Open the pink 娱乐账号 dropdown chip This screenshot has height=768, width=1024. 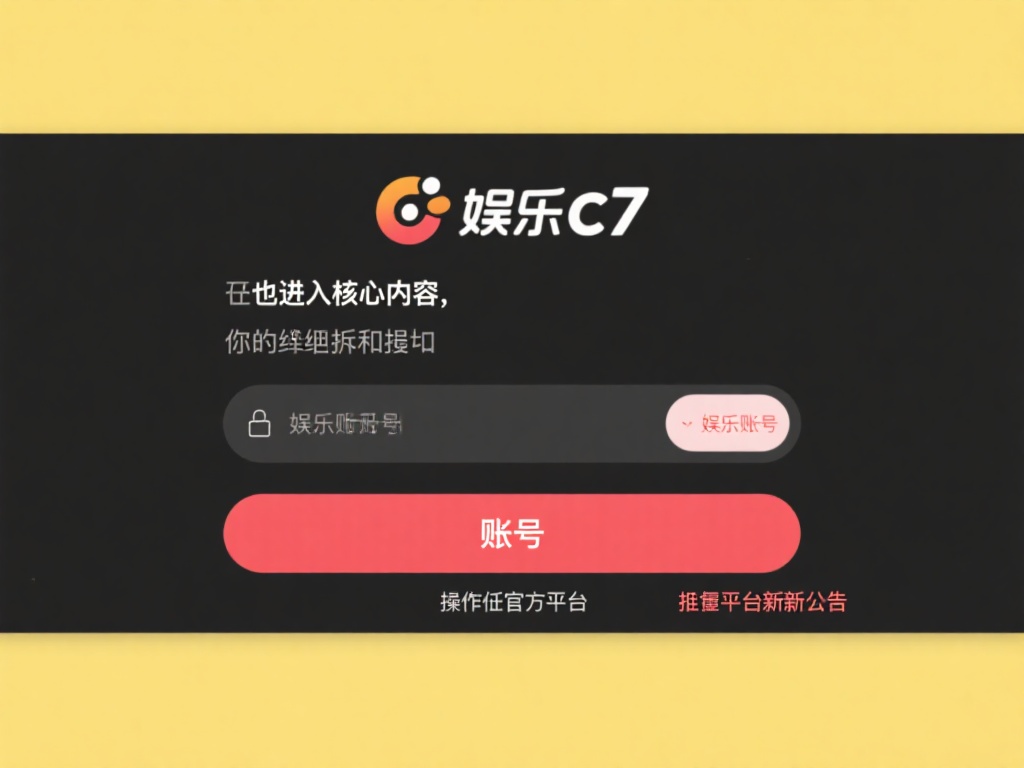[728, 423]
